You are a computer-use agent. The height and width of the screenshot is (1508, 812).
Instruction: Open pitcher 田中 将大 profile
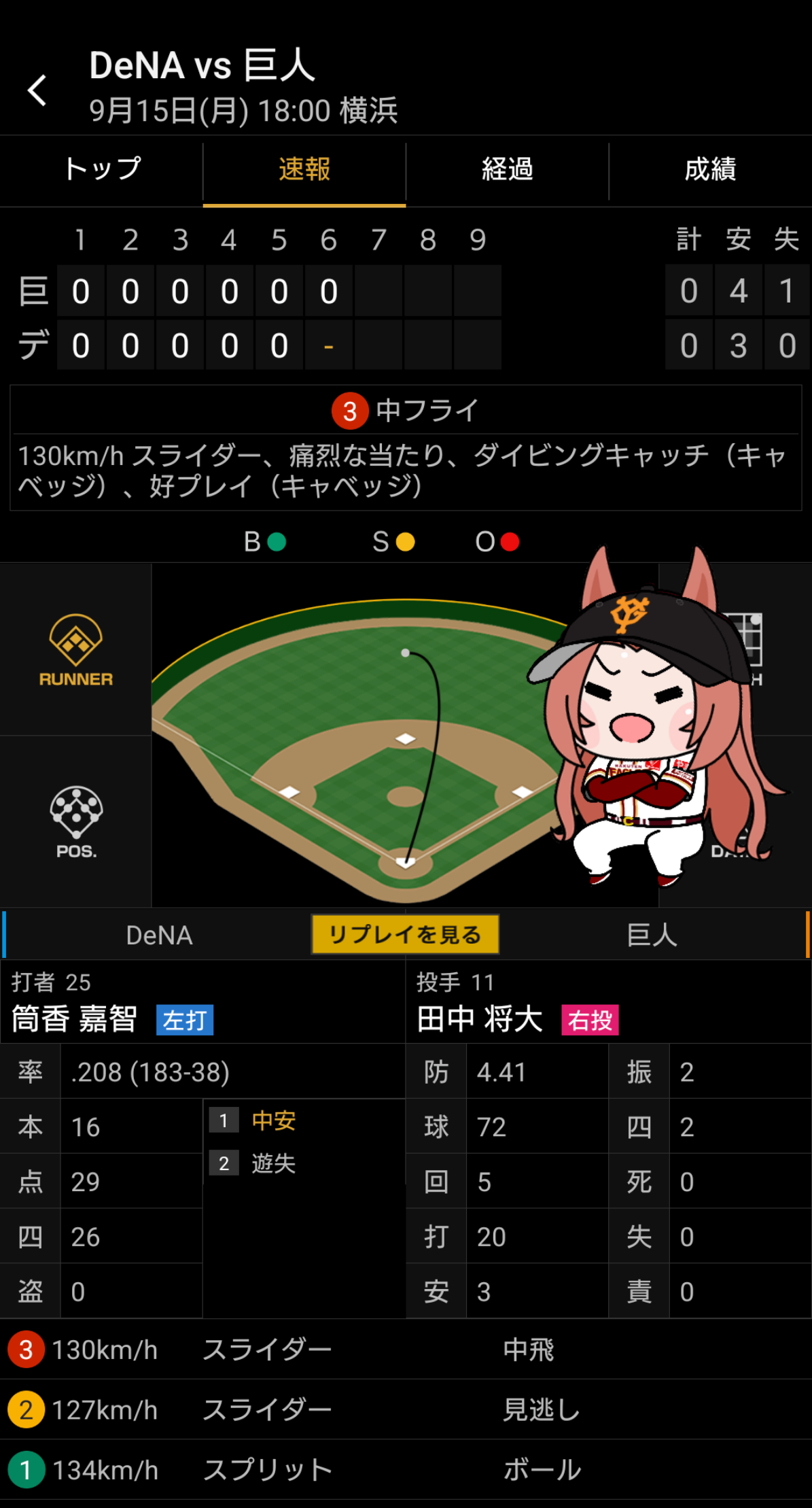pyautogui.click(x=480, y=1019)
